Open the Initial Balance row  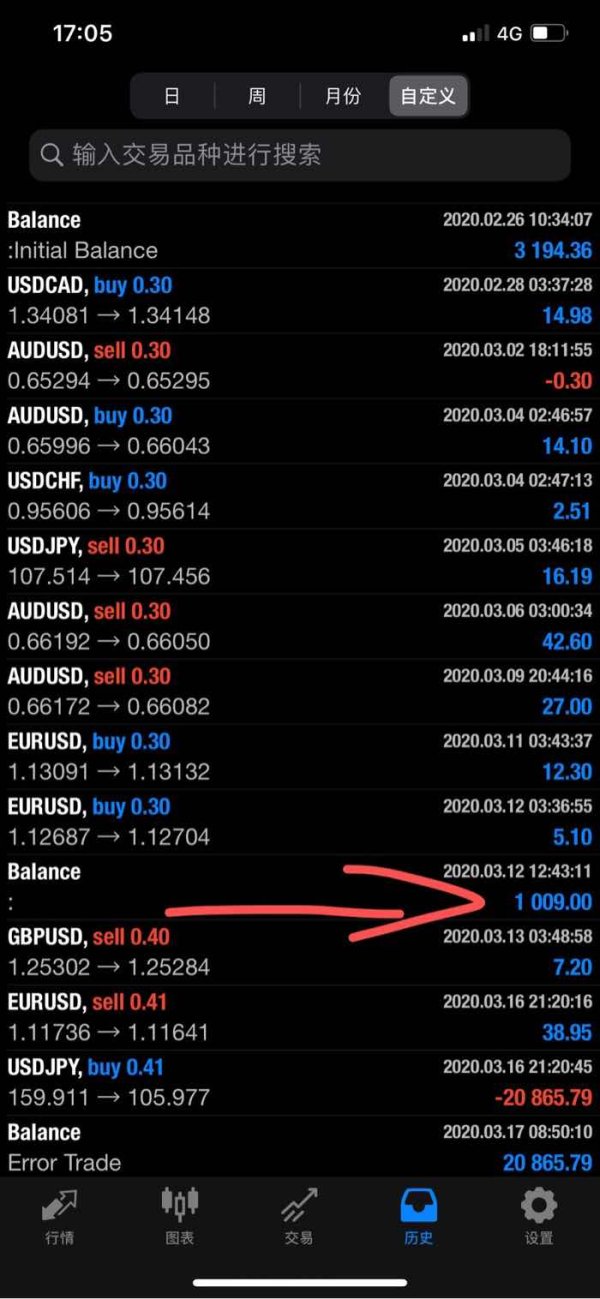(300, 235)
